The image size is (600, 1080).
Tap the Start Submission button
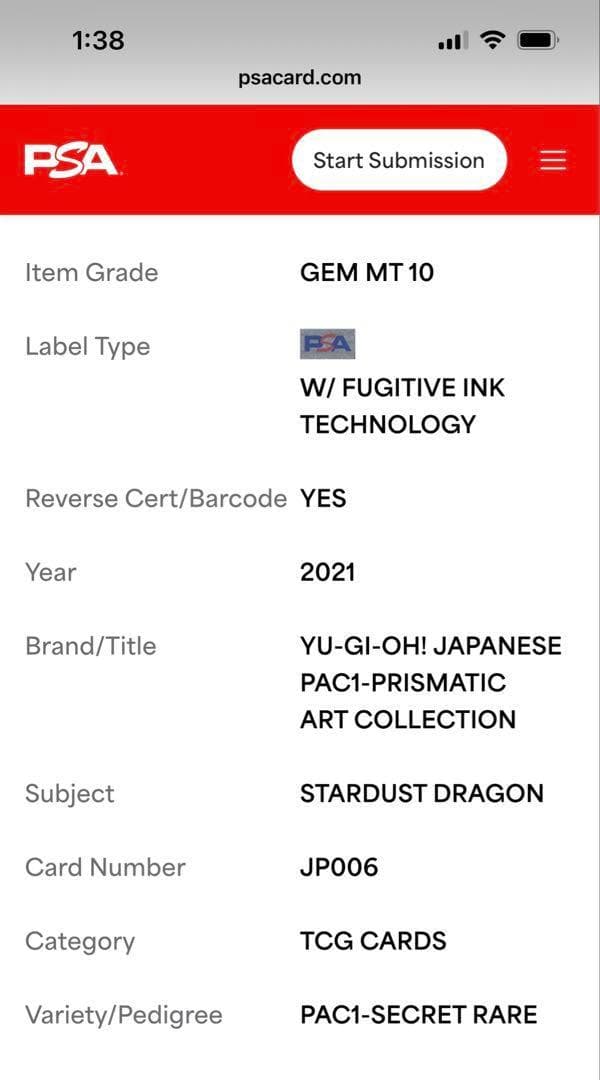(x=398, y=160)
